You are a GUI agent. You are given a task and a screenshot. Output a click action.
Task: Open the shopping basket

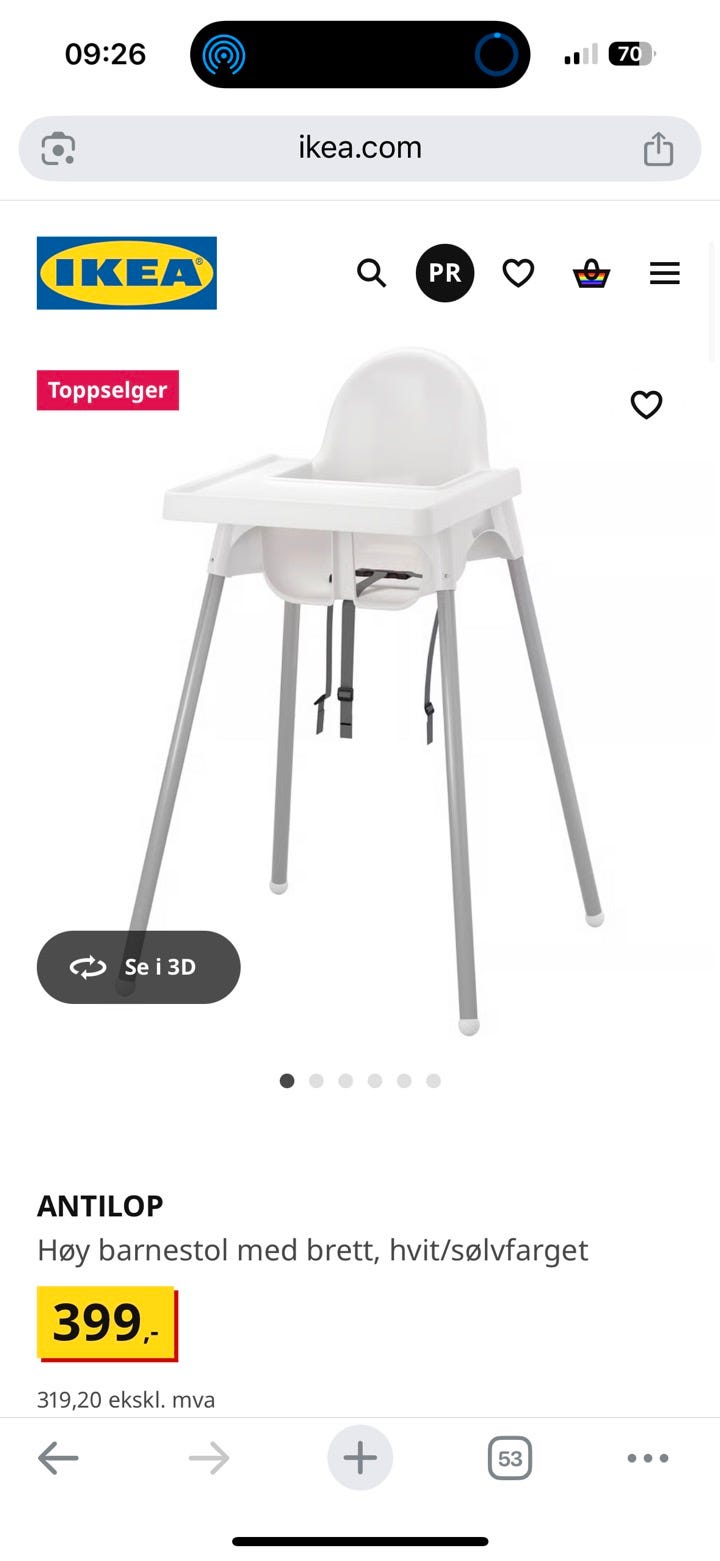pos(591,273)
